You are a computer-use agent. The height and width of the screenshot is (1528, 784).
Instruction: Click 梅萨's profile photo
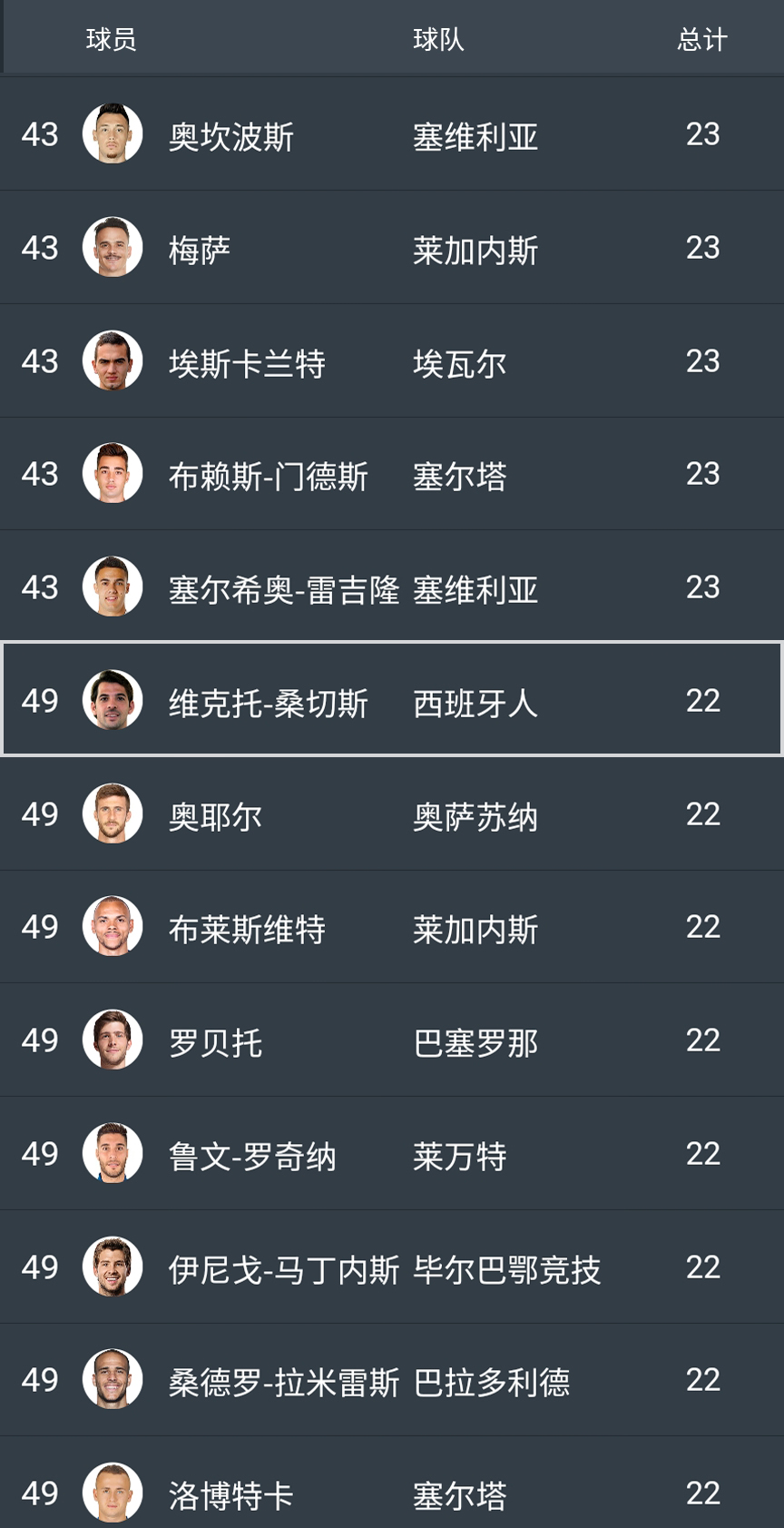coord(113,246)
